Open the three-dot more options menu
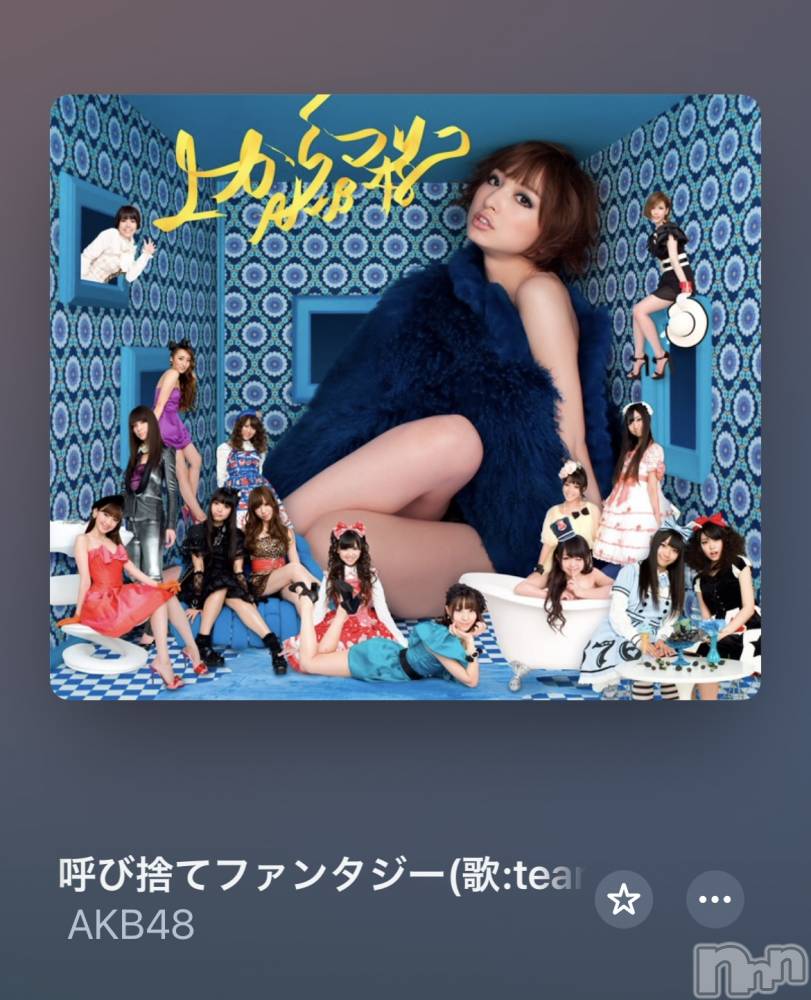Image resolution: width=811 pixels, height=1000 pixels. point(715,899)
